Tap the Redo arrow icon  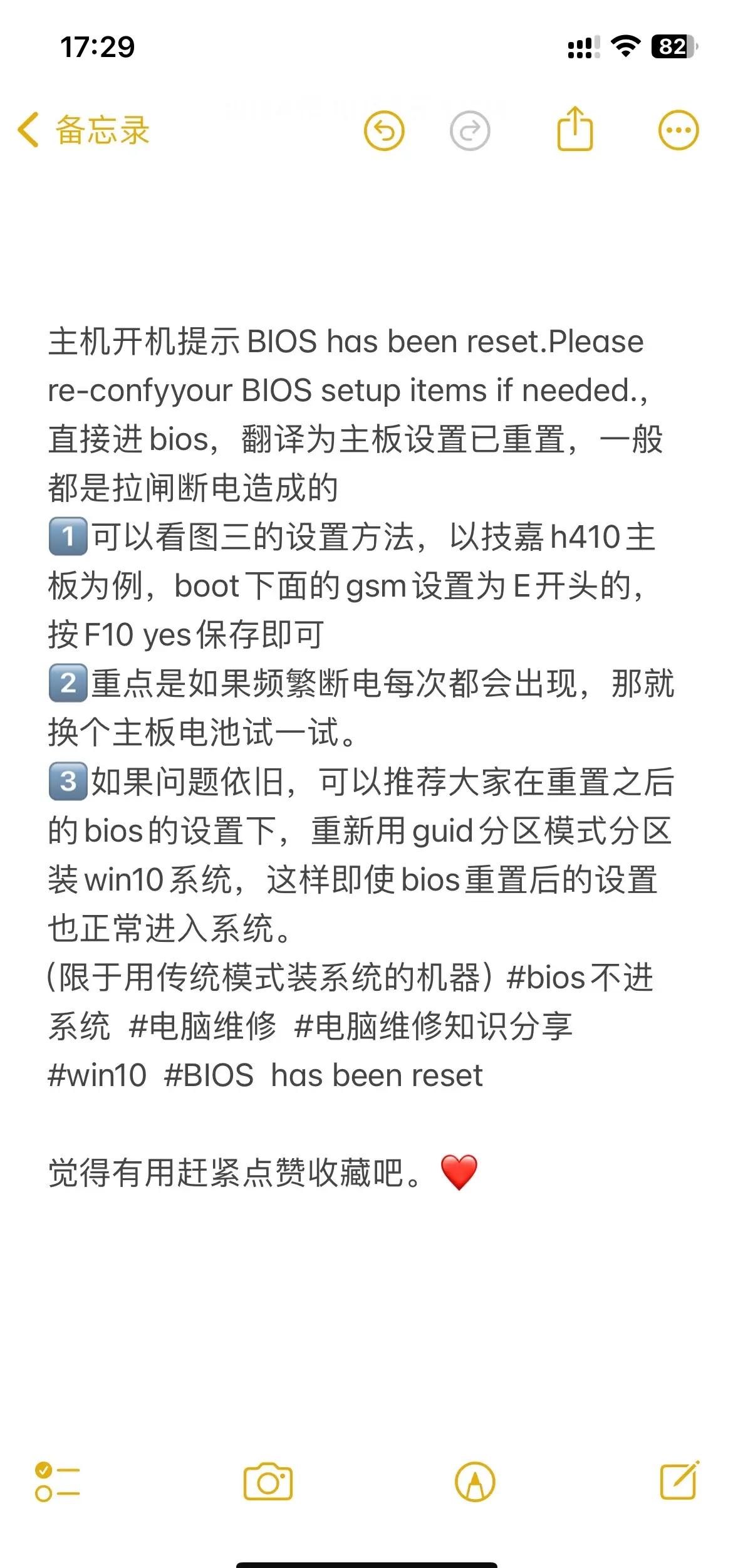[467, 131]
